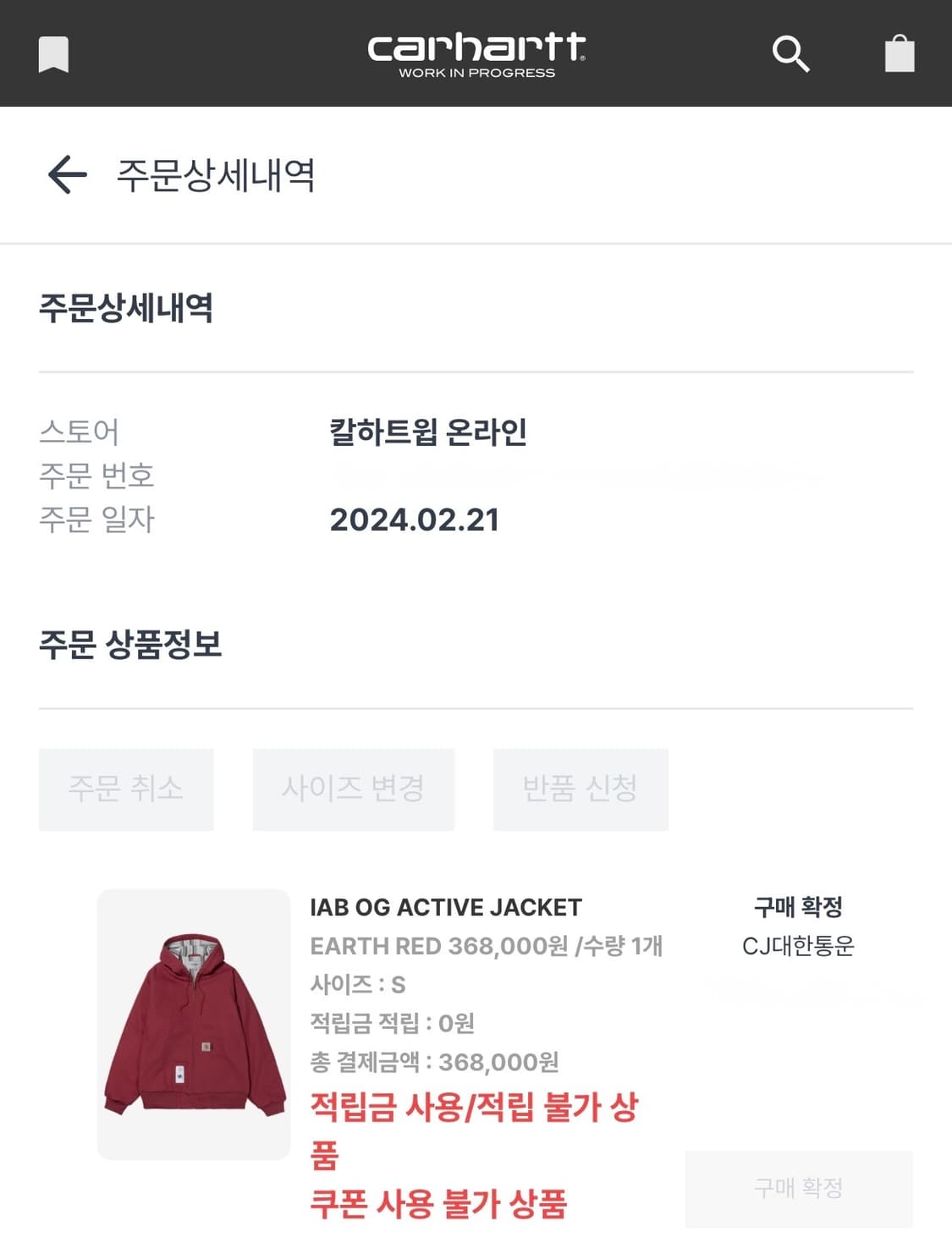Request a return via 반품 신청

tap(579, 789)
